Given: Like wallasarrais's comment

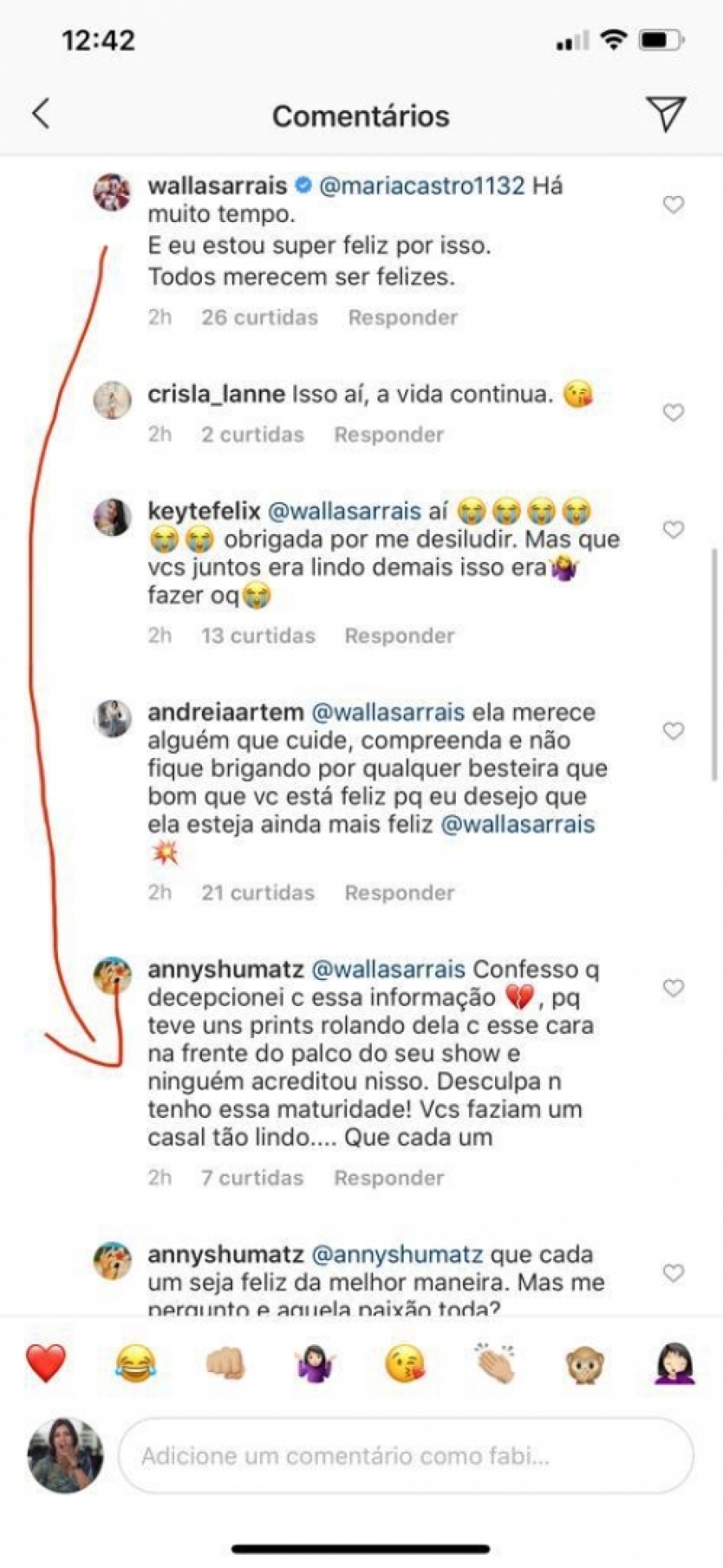Looking at the screenshot, I should click(673, 205).
